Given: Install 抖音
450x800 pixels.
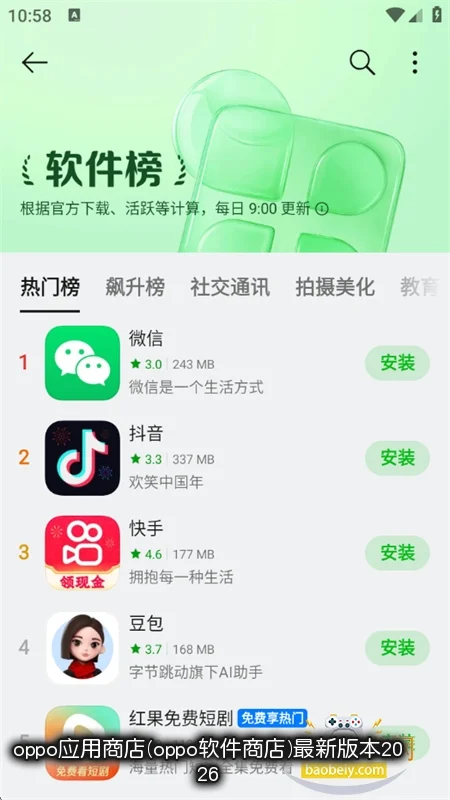Looking at the screenshot, I should coord(397,458).
